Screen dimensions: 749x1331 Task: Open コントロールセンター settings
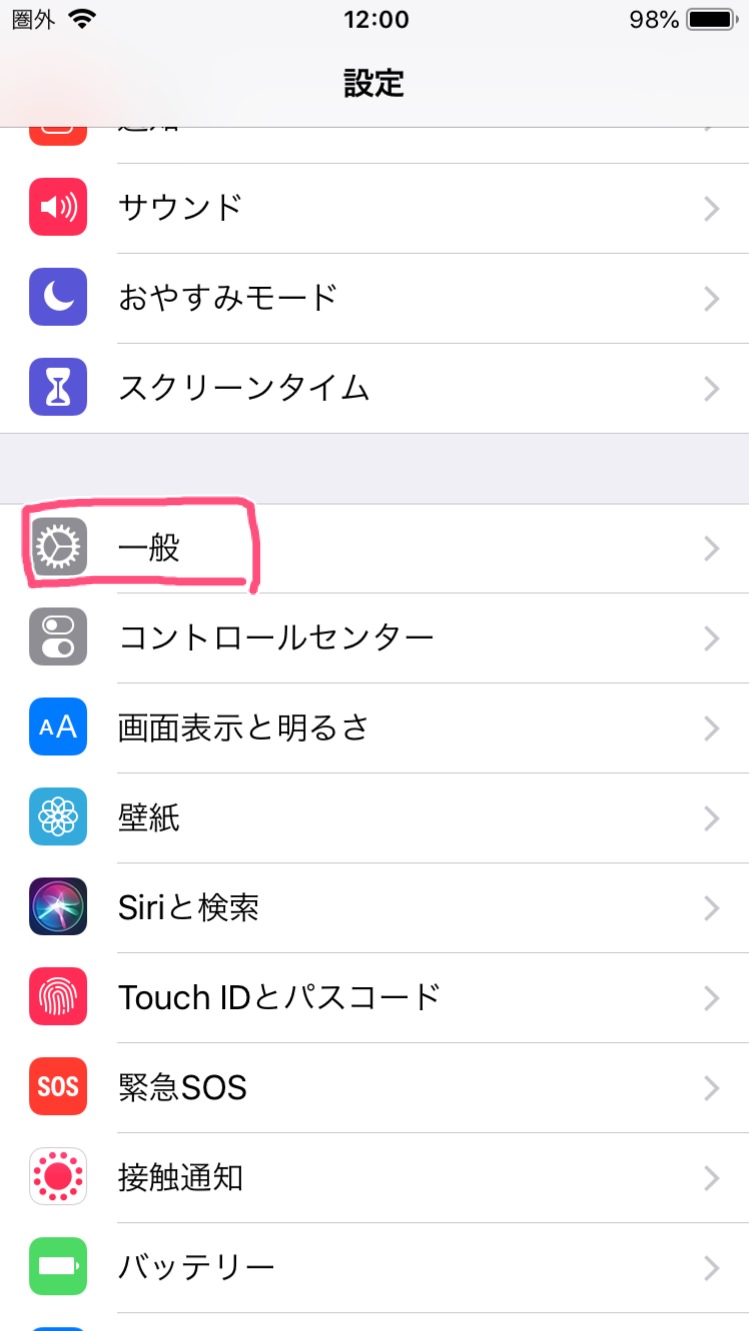pyautogui.click(x=374, y=638)
